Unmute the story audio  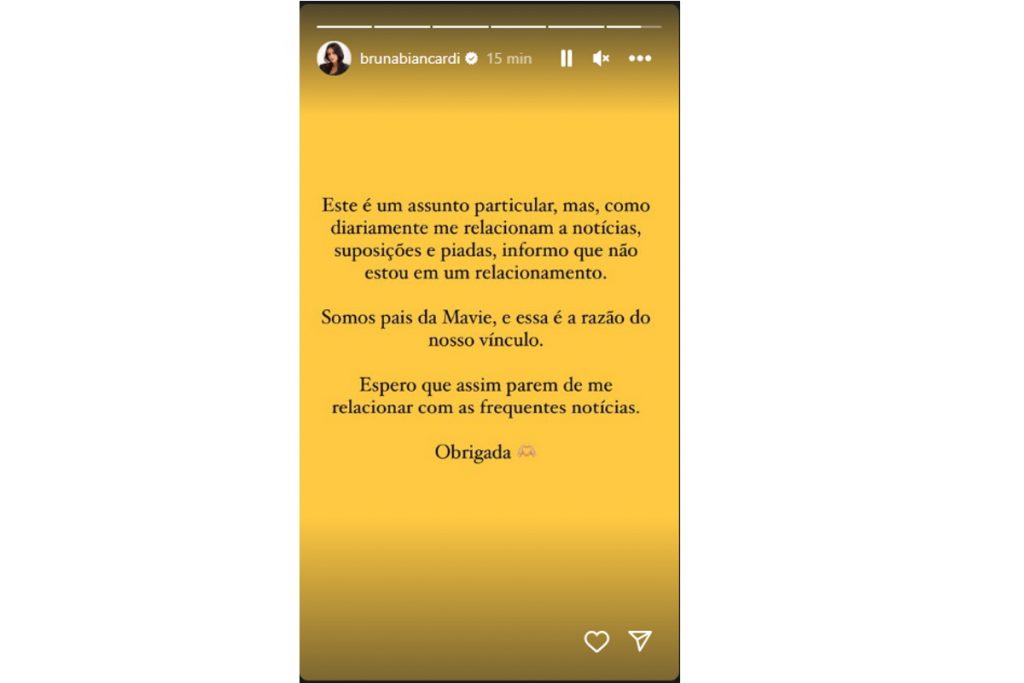click(x=601, y=59)
